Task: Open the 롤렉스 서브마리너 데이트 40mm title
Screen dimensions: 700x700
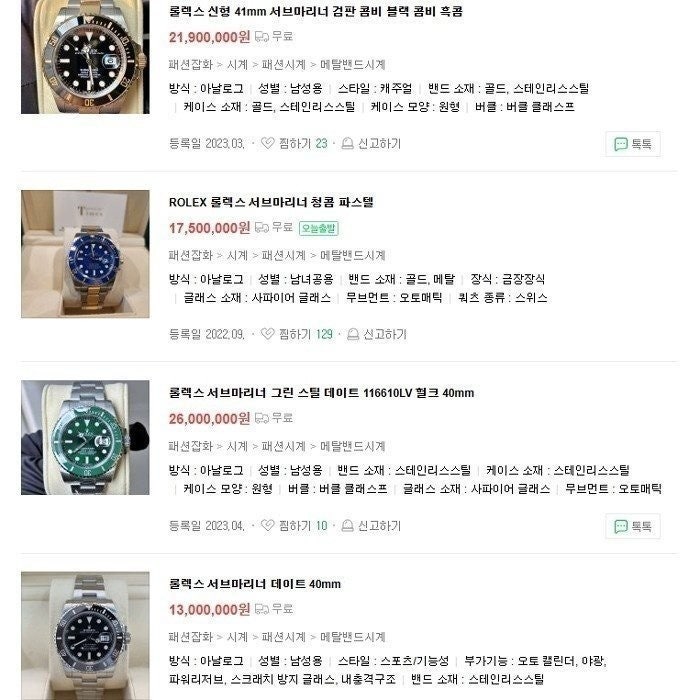Action: [255, 584]
